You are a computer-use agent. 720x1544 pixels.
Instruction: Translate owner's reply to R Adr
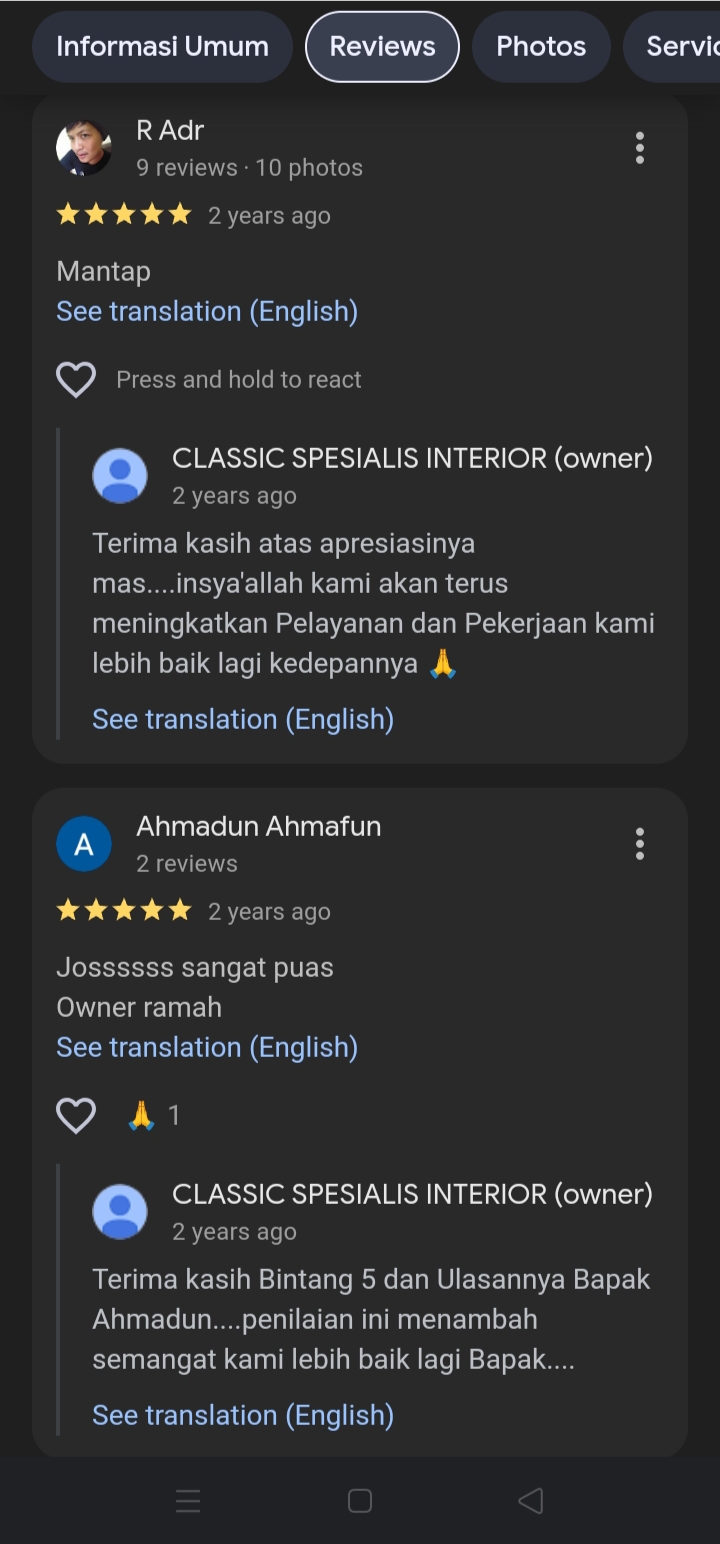243,719
